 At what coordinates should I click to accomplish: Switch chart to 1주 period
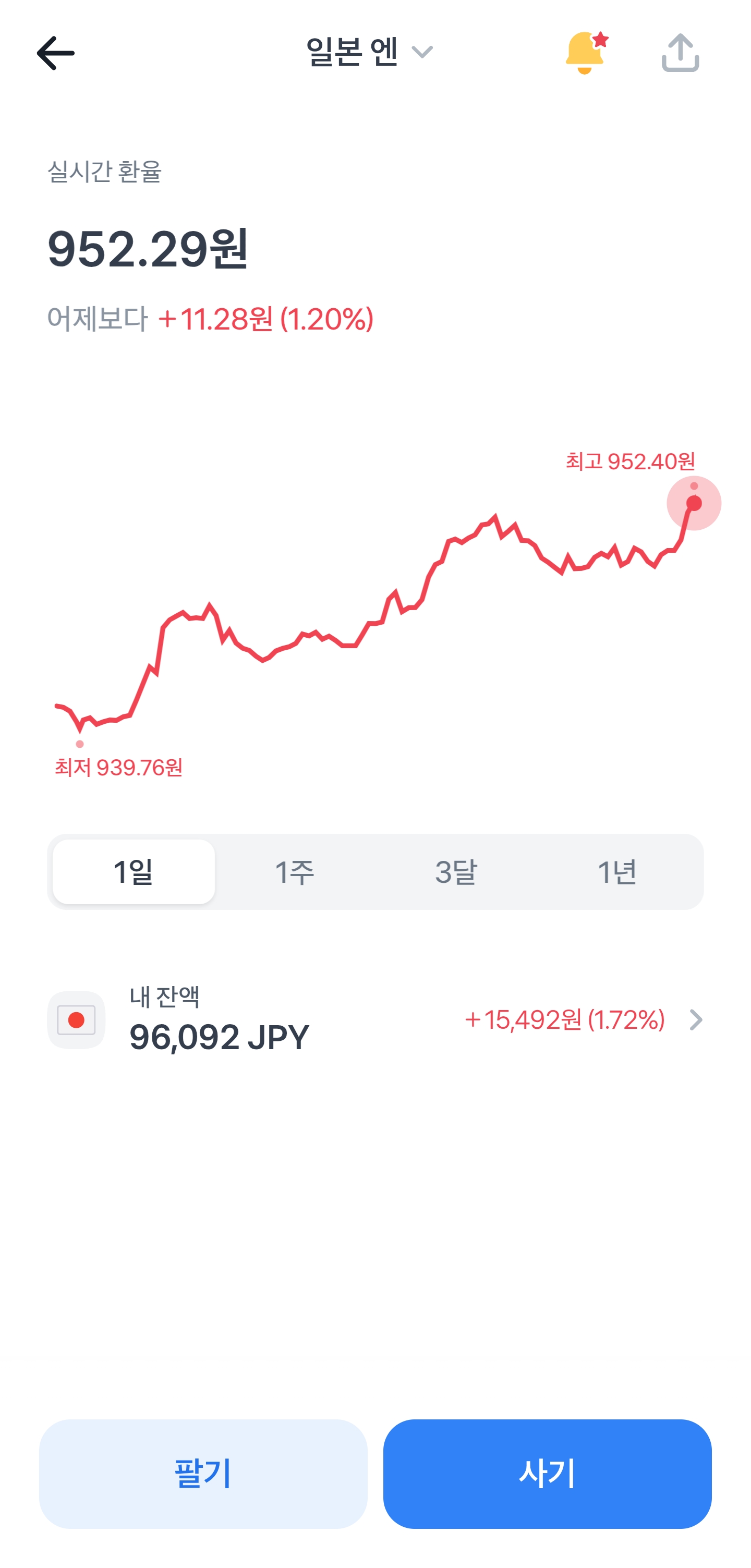(x=295, y=872)
